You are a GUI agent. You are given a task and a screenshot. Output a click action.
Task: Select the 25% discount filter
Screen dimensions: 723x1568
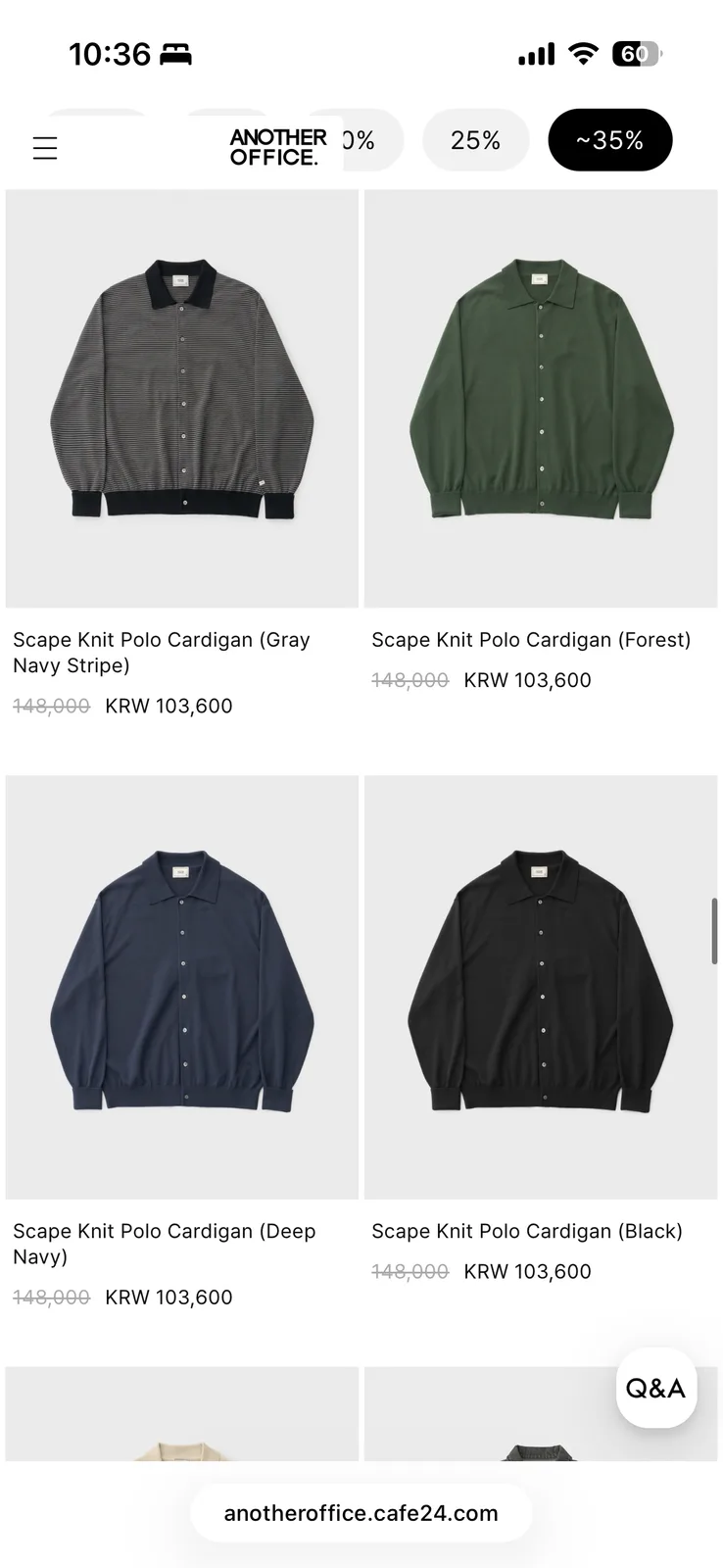pos(475,141)
